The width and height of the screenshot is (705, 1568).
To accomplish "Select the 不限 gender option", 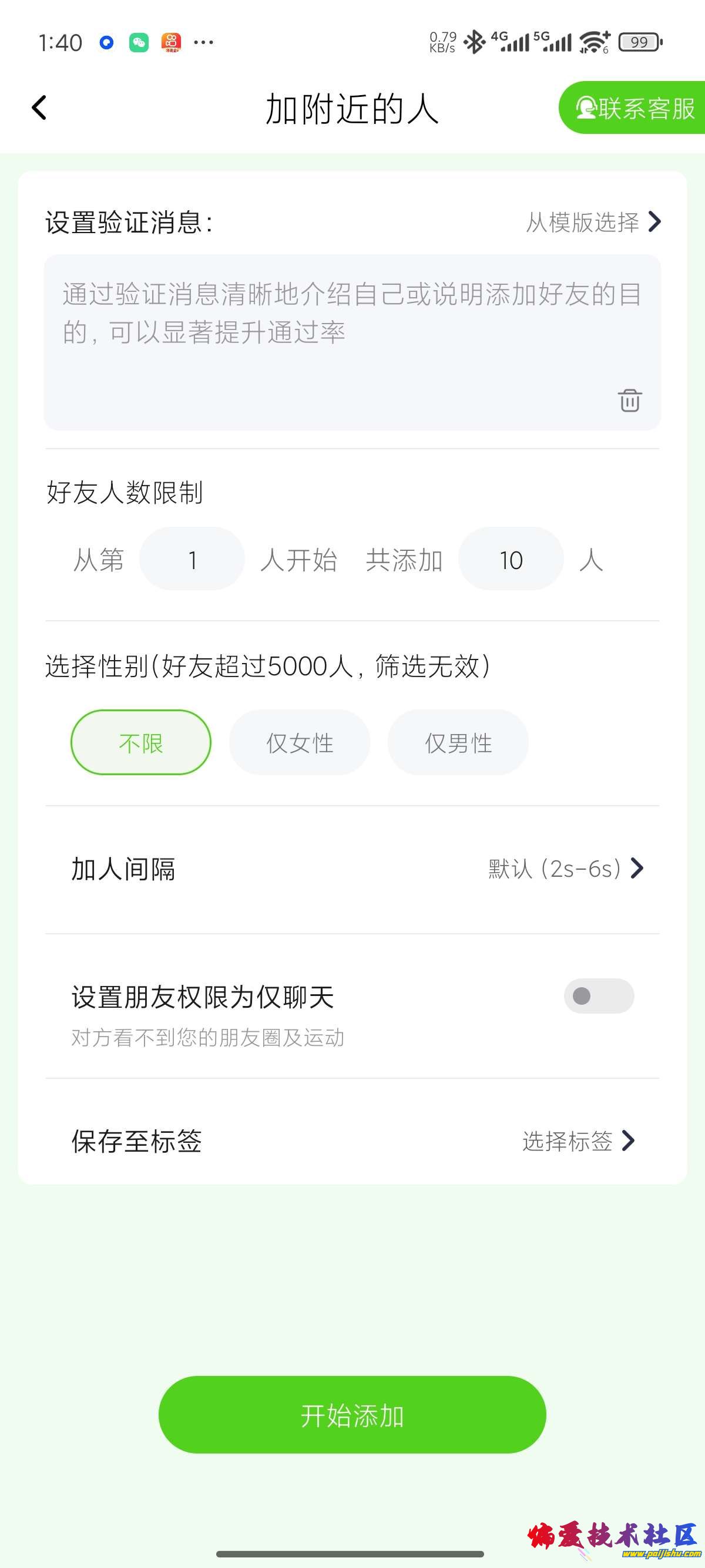I will click(x=141, y=743).
